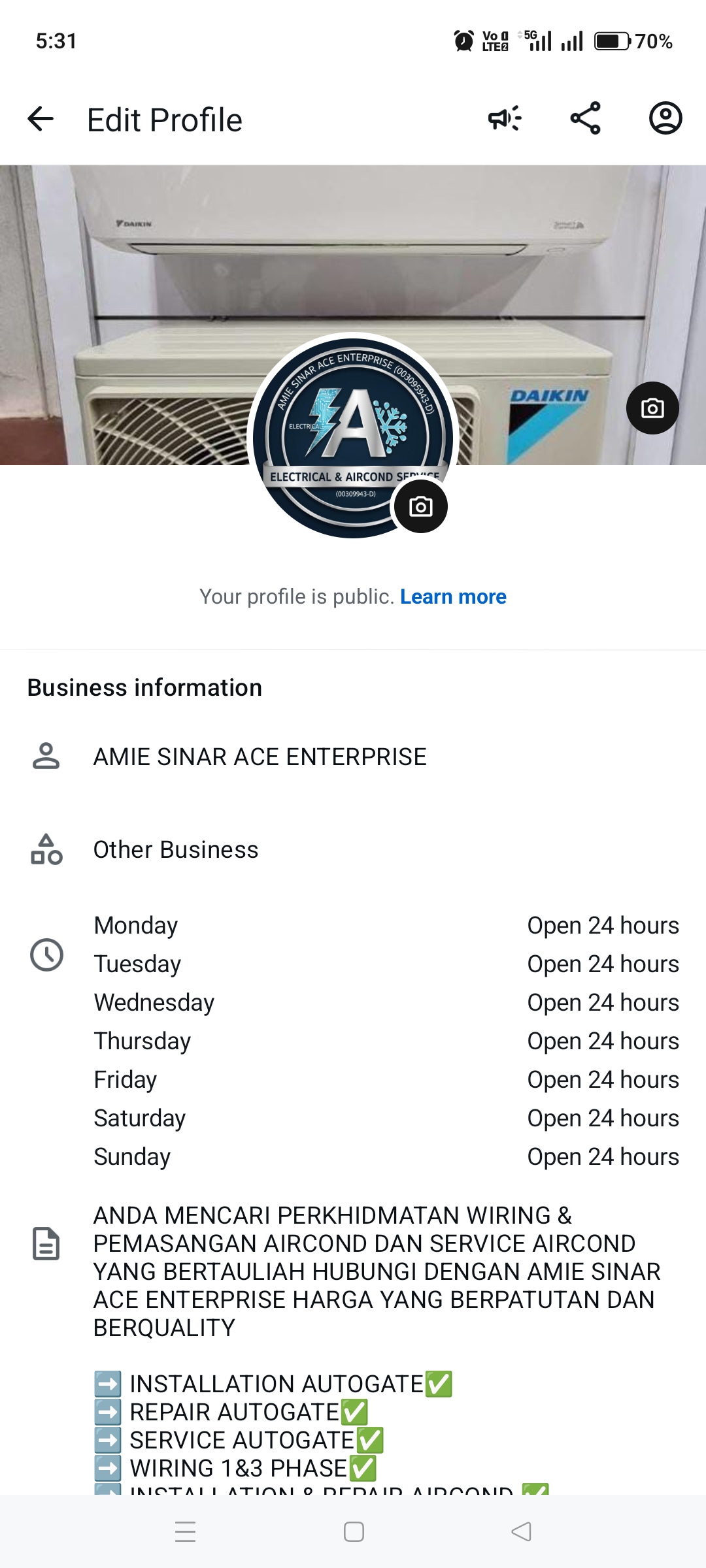Edit the business hours
Image resolution: width=706 pixels, height=1568 pixels.
click(x=386, y=1041)
